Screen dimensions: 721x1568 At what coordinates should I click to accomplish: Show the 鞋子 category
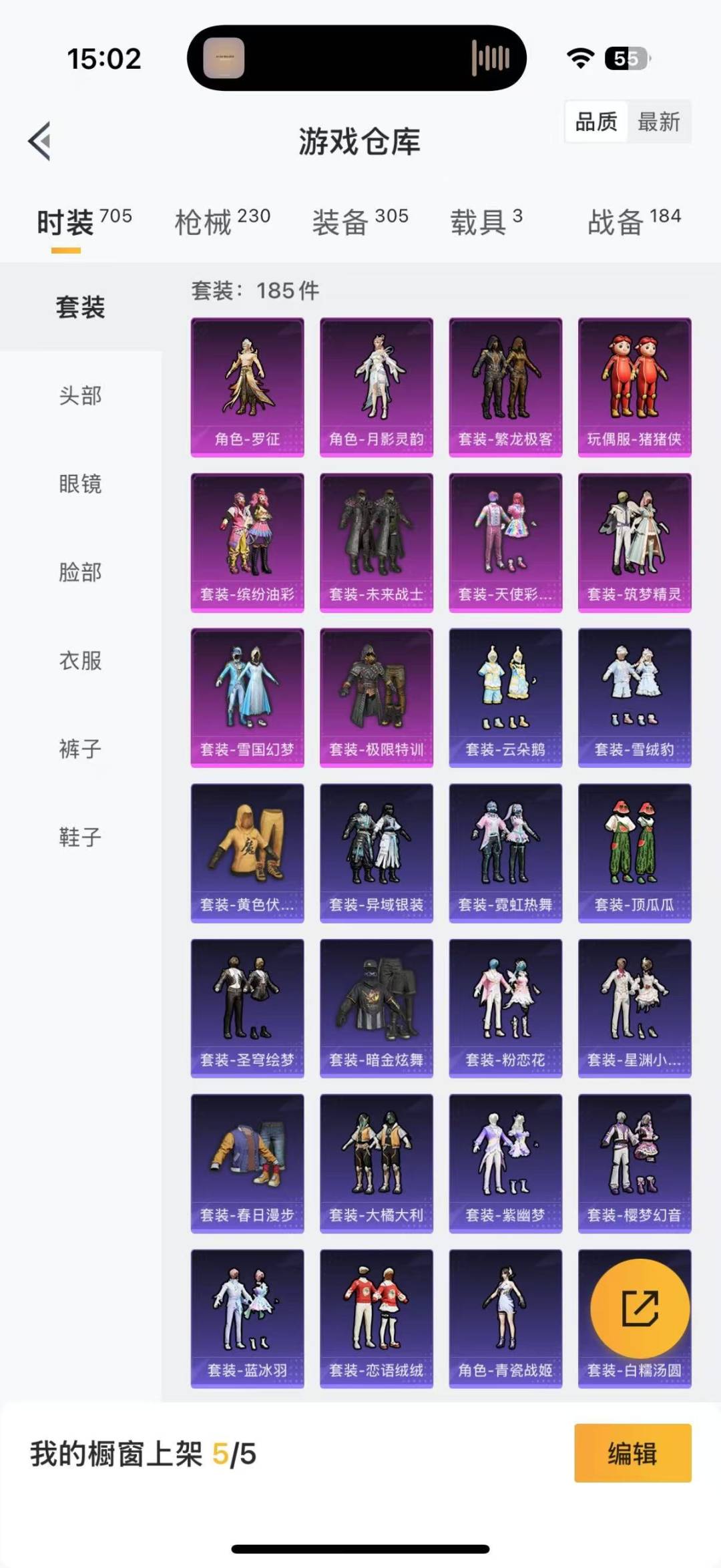click(80, 837)
